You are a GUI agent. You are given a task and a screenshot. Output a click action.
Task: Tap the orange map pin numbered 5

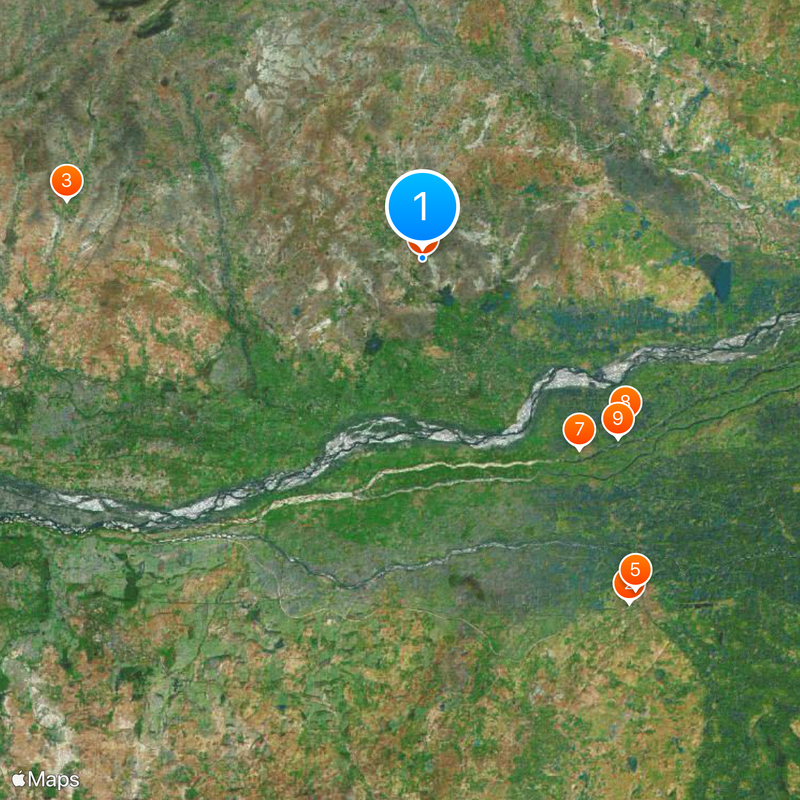tap(635, 568)
